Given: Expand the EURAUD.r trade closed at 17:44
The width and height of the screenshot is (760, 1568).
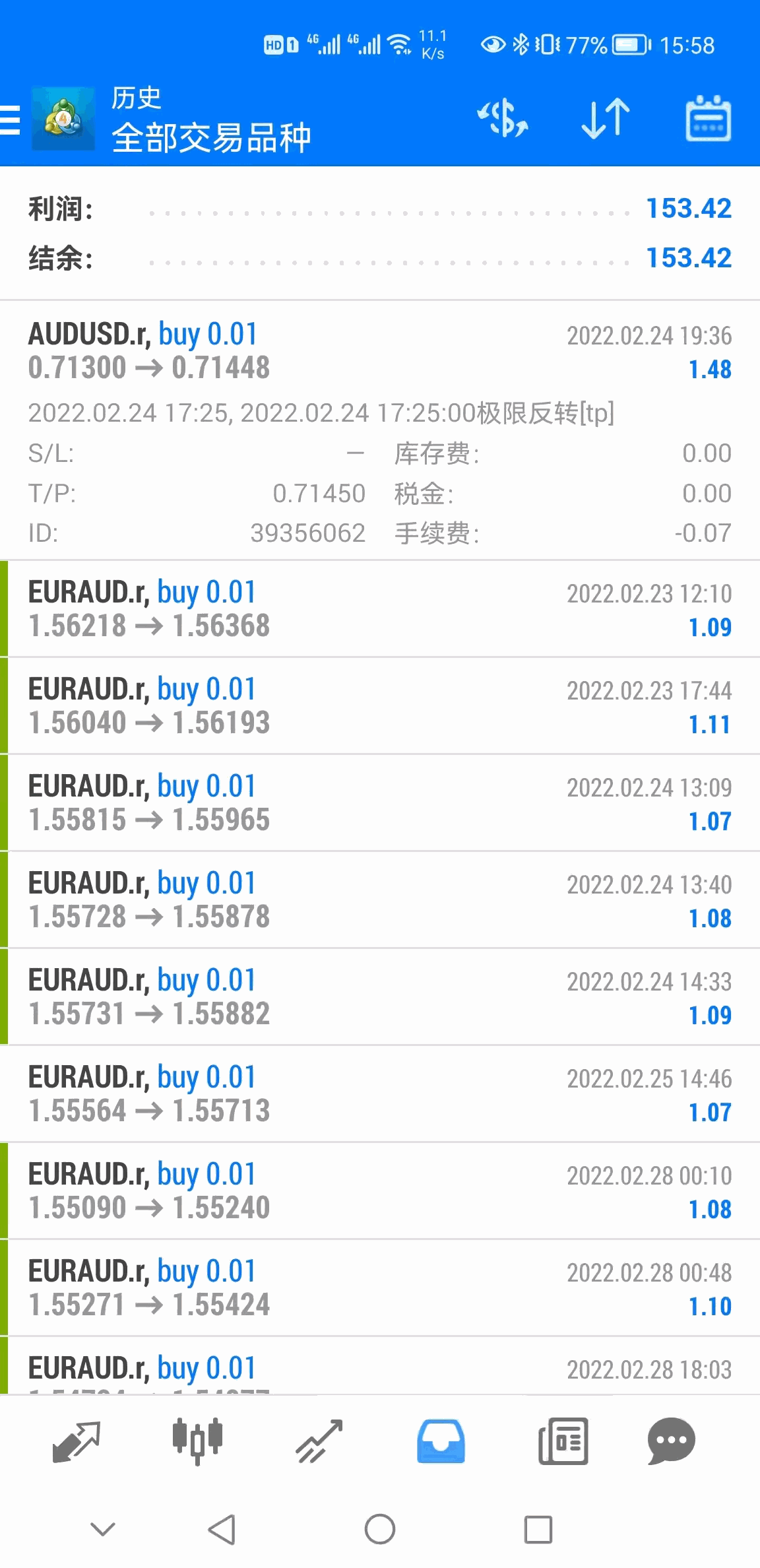Looking at the screenshot, I should 380,705.
